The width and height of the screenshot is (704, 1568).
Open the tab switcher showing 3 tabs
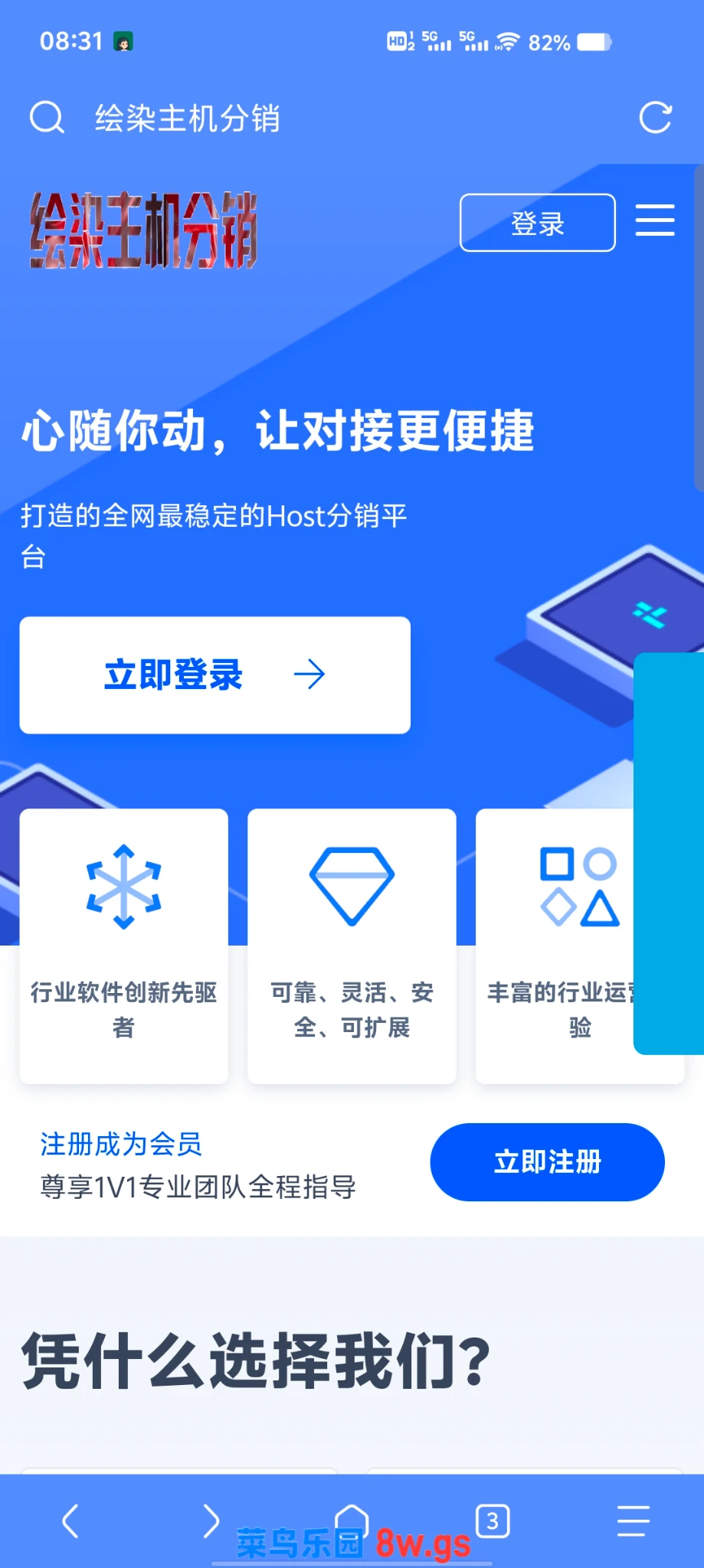tap(493, 1521)
